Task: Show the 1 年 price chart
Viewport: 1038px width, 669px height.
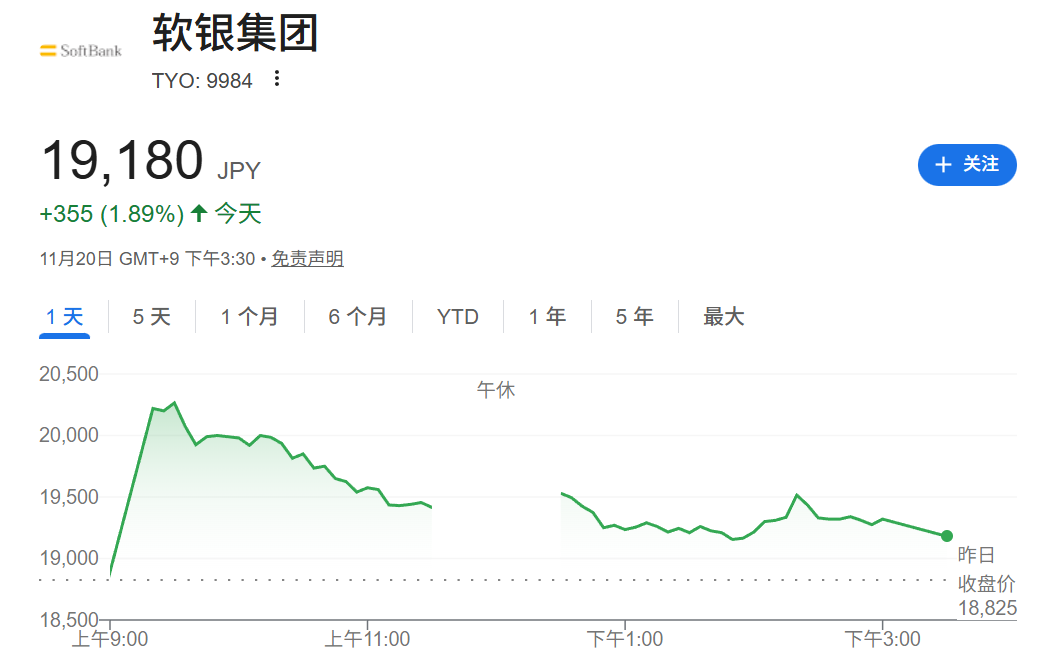Action: 547,317
